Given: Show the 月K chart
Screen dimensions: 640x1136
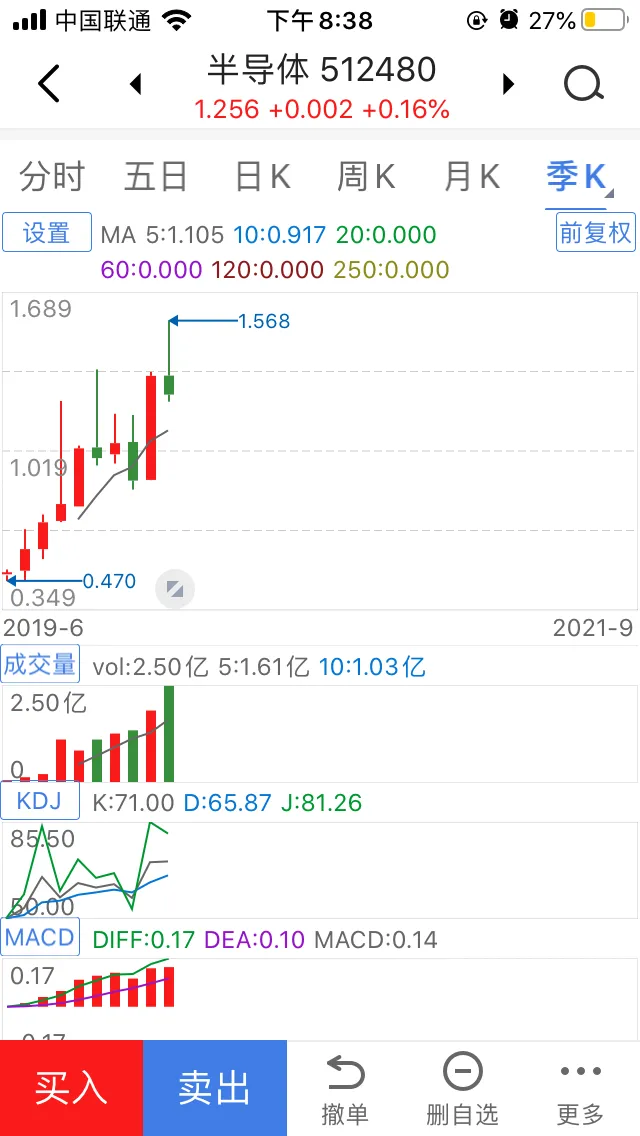Looking at the screenshot, I should tap(471, 177).
